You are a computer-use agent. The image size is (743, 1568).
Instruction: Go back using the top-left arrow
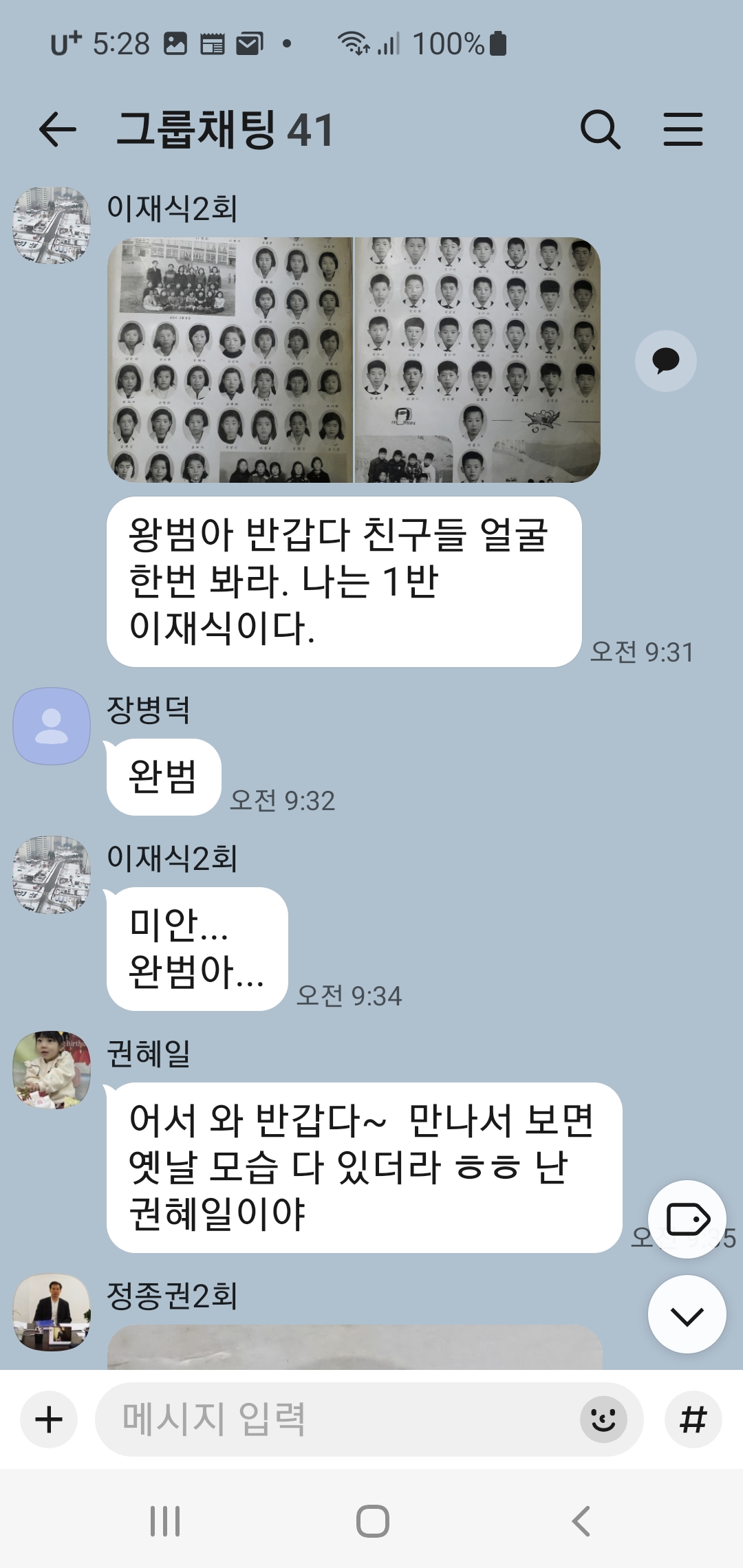(57, 129)
